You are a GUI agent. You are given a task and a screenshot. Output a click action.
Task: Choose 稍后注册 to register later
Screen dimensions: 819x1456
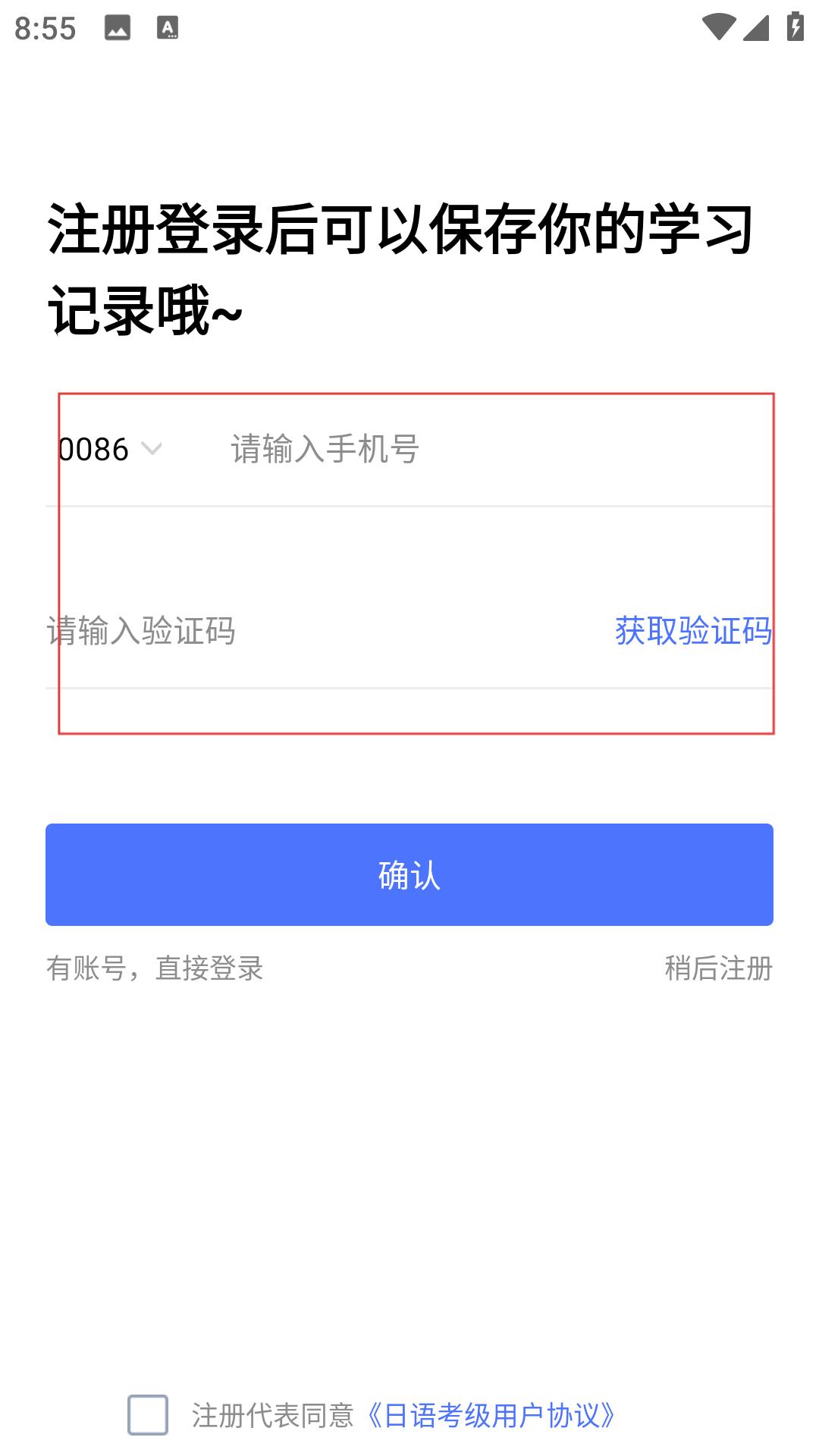click(718, 968)
